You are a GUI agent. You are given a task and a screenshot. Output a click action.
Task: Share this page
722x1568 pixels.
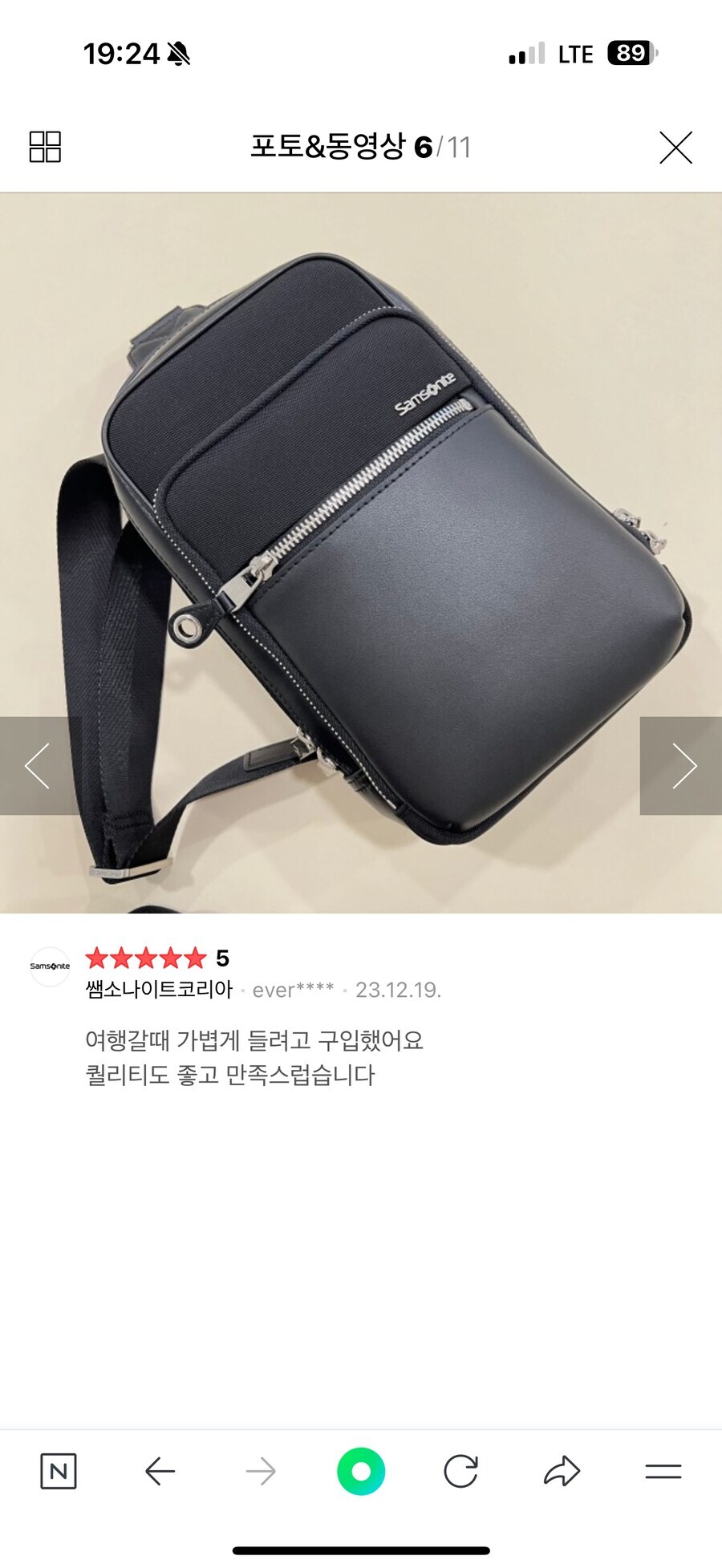(562, 1470)
